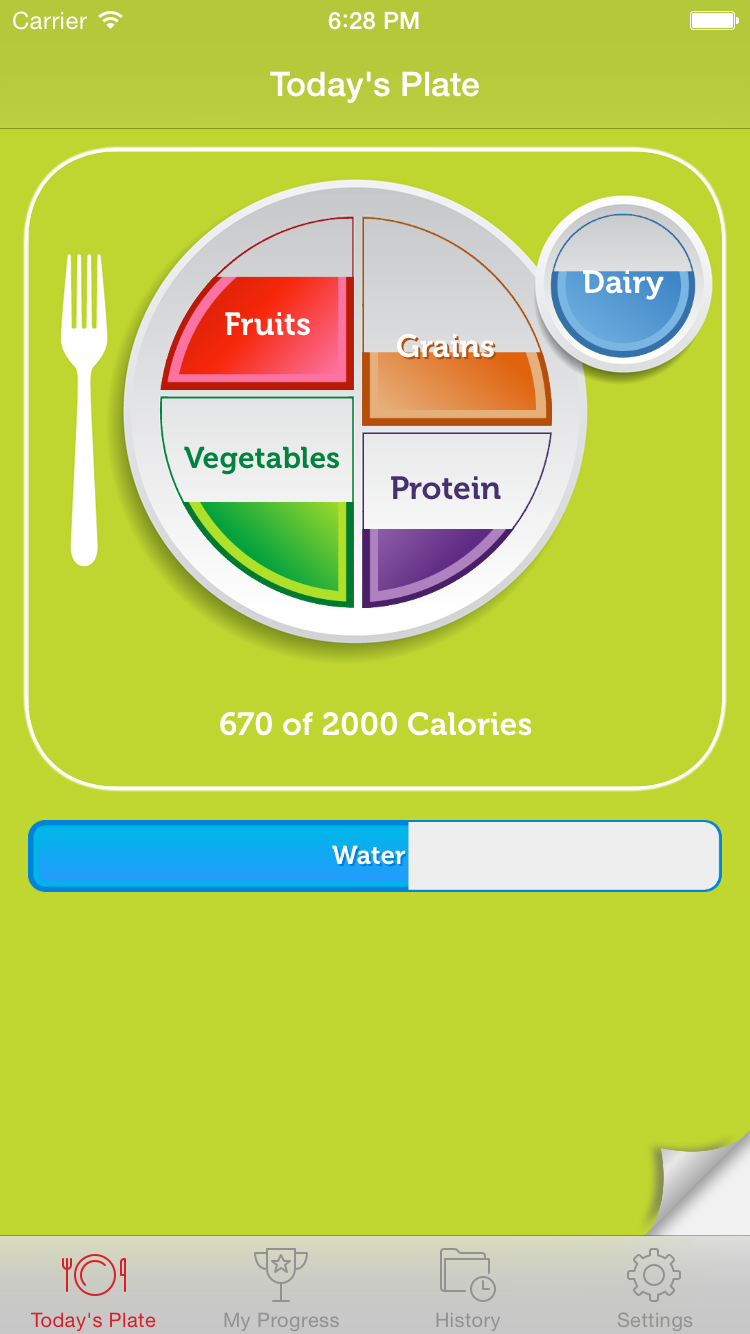Tap the Today's Plate title at the top
Screen dimensions: 750x1334
click(375, 85)
